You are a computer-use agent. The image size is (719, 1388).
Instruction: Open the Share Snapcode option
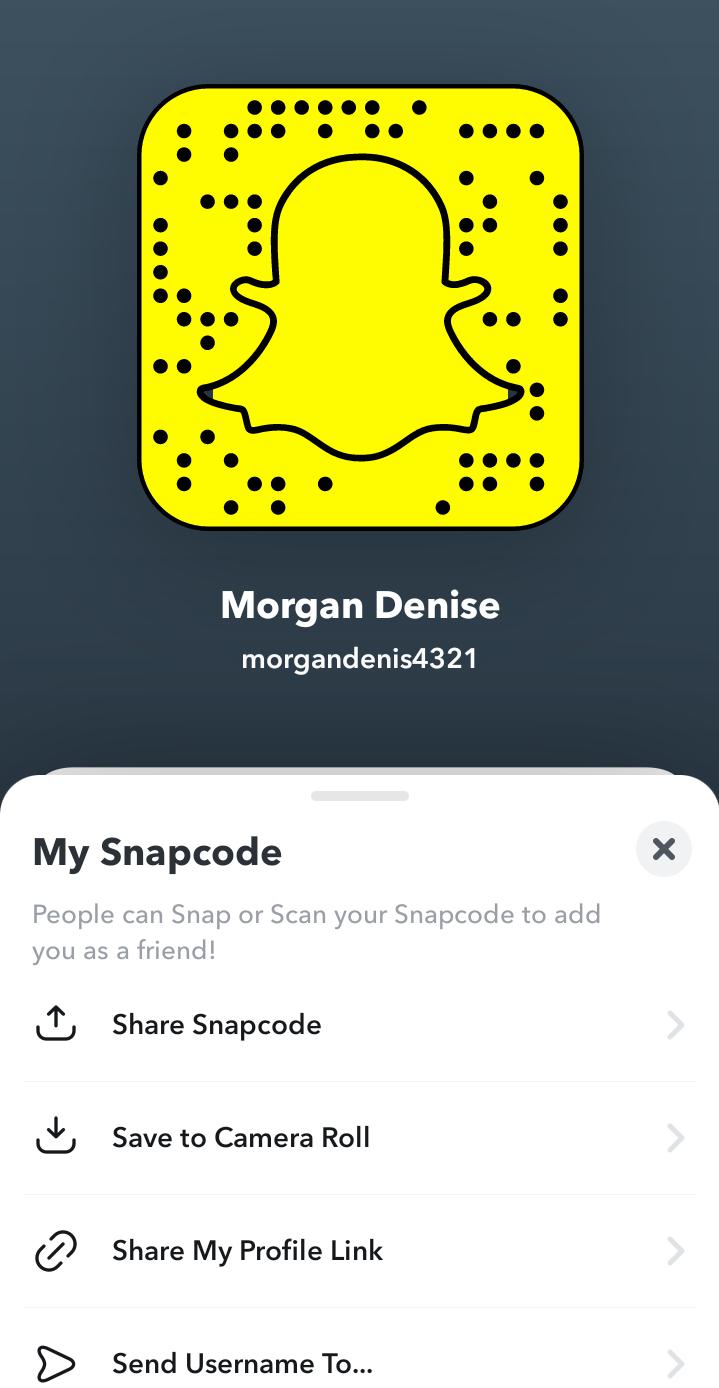coord(217,1025)
